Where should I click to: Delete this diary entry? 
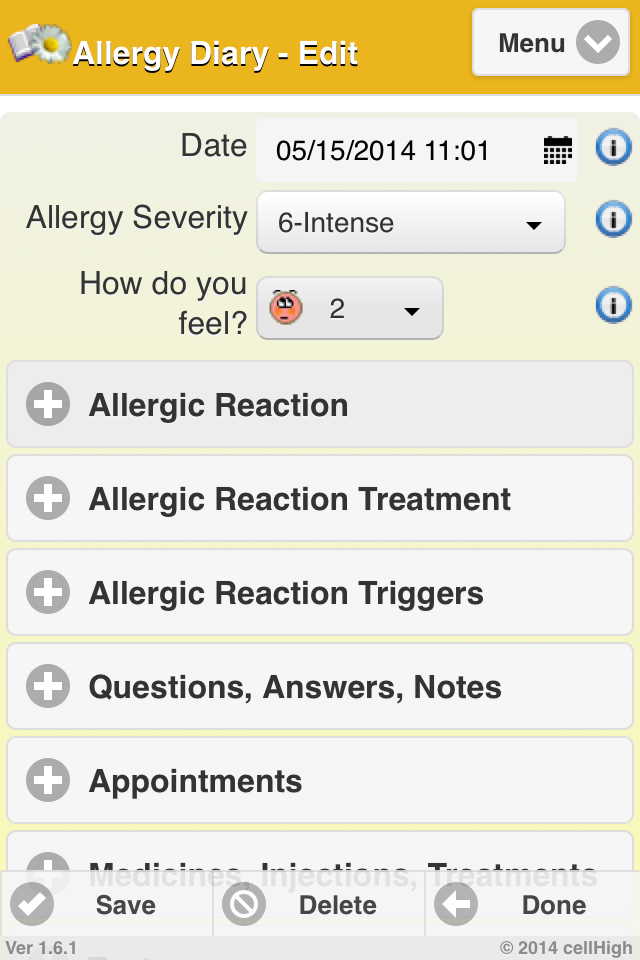tap(319, 905)
